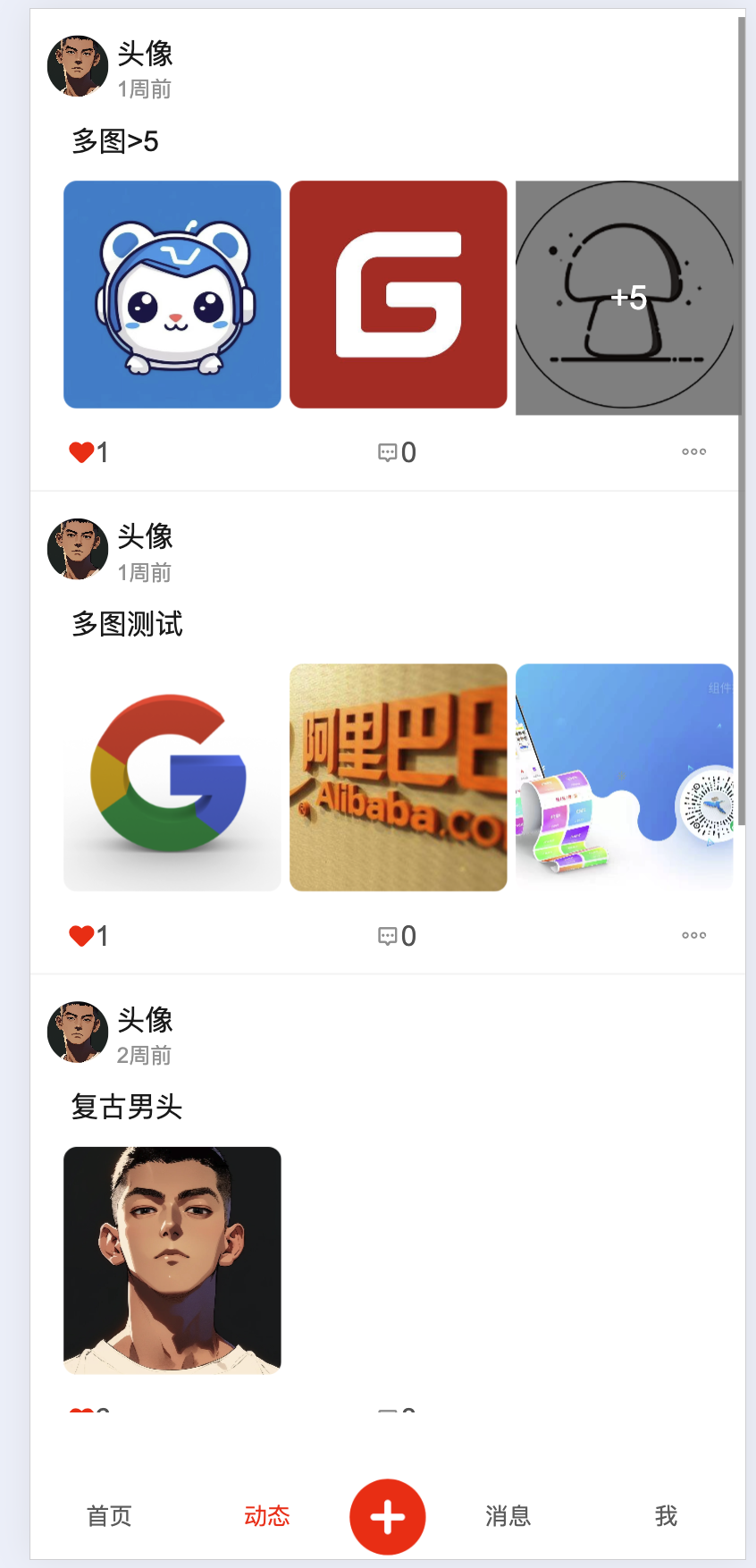
Task: Open the Alibaba image in 多图测试
Action: point(399,777)
